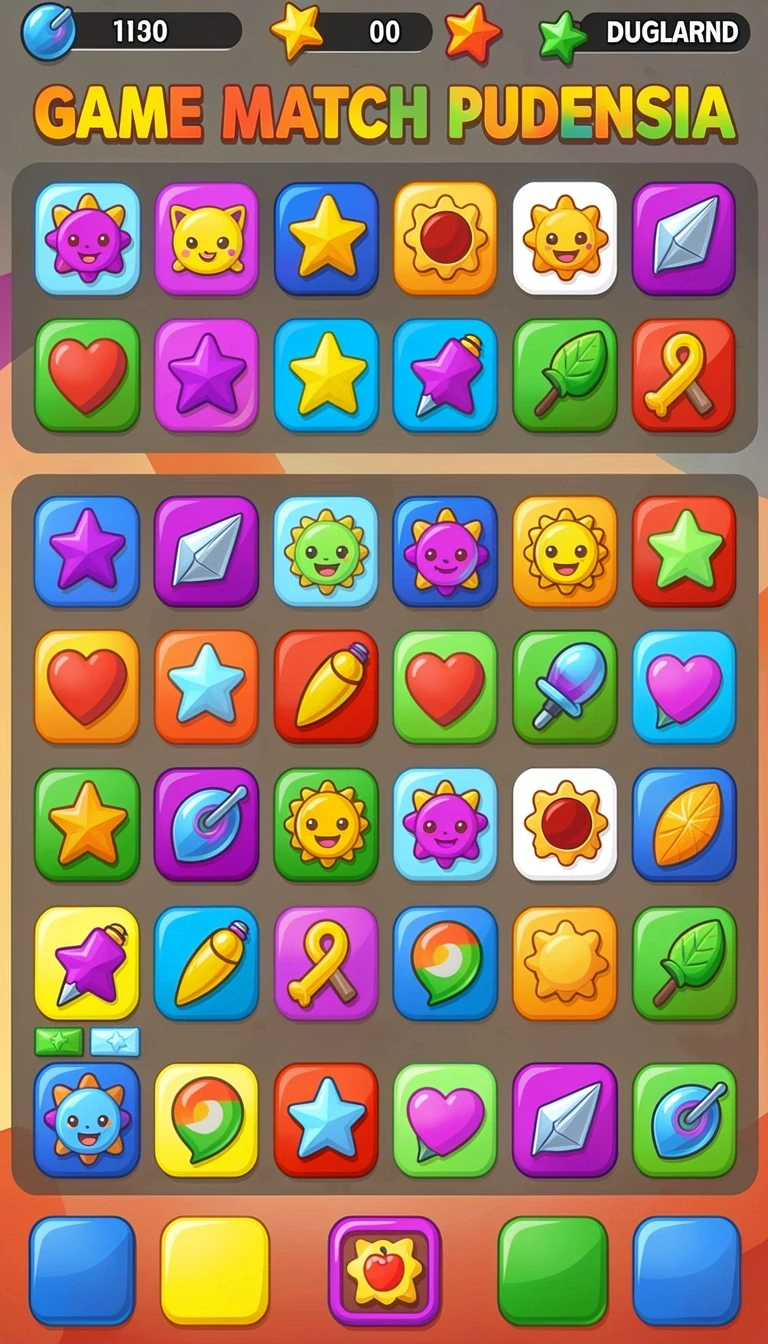The height and width of the screenshot is (1344, 768).
Task: Tap the red tile with yellow ribbon
Action: pyautogui.click(x=684, y=375)
